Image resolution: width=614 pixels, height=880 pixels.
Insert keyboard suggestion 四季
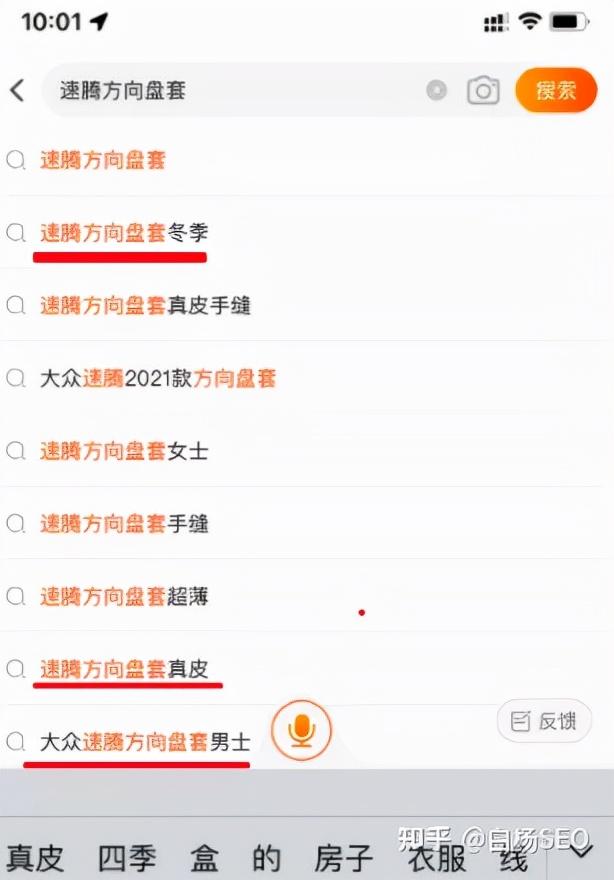pyautogui.click(x=127, y=858)
